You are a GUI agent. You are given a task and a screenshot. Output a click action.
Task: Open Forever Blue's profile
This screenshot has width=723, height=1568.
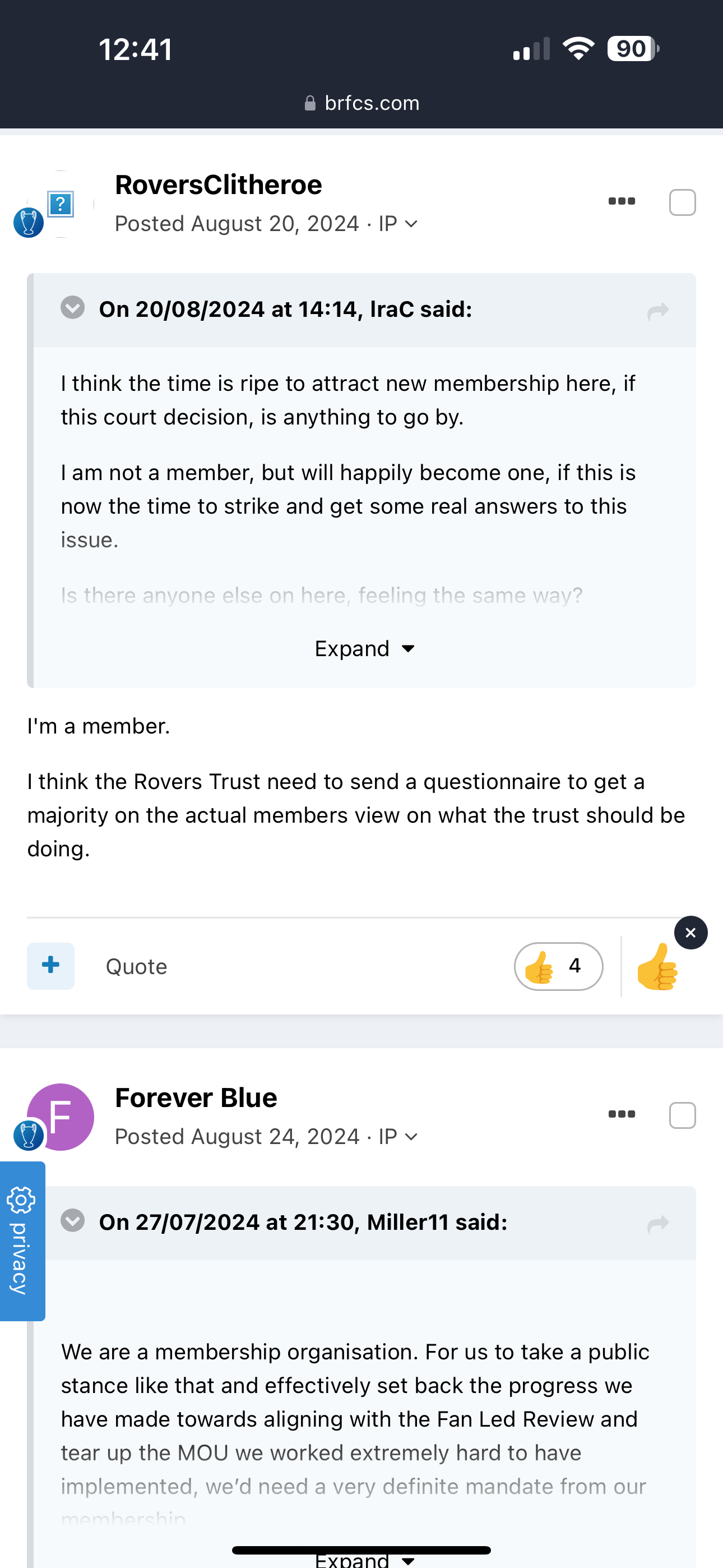click(x=196, y=1098)
